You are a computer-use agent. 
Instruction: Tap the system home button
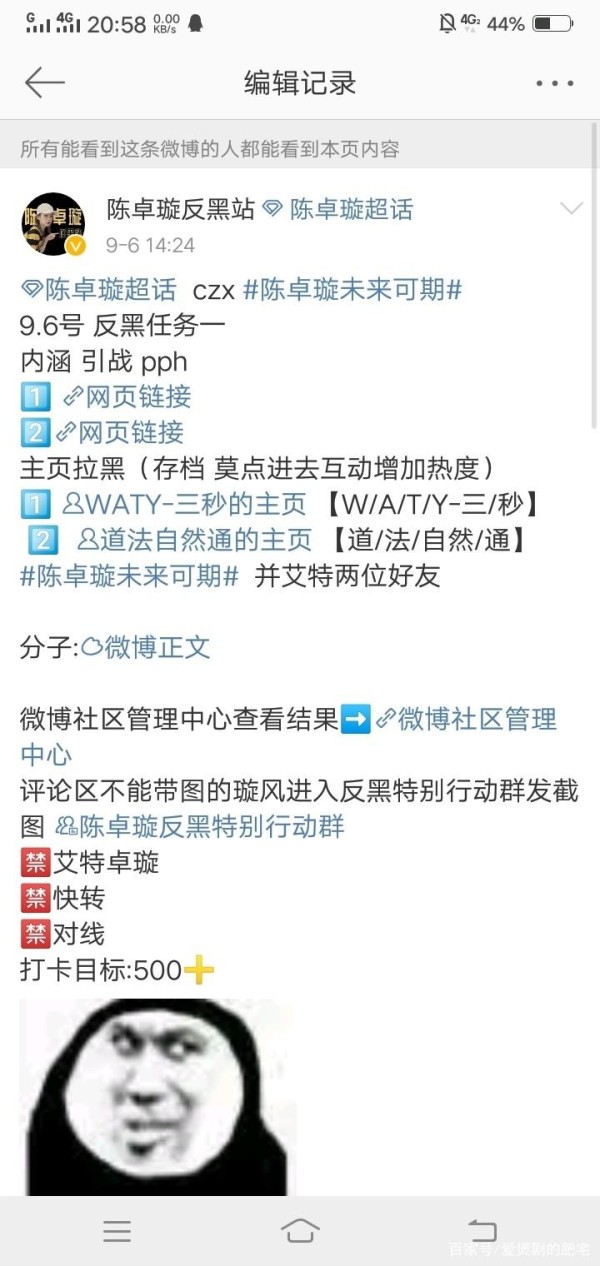(300, 1230)
